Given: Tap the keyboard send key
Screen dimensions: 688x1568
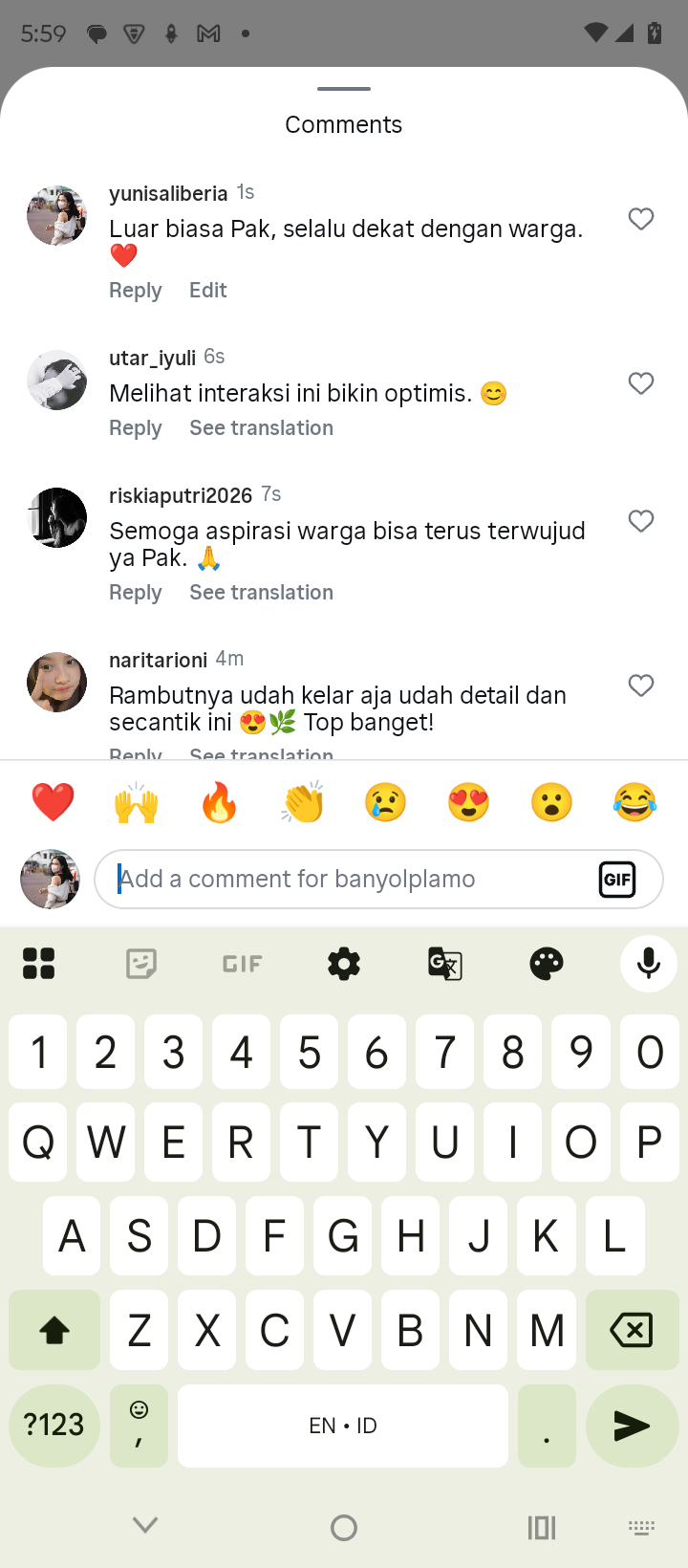Looking at the screenshot, I should (632, 1426).
